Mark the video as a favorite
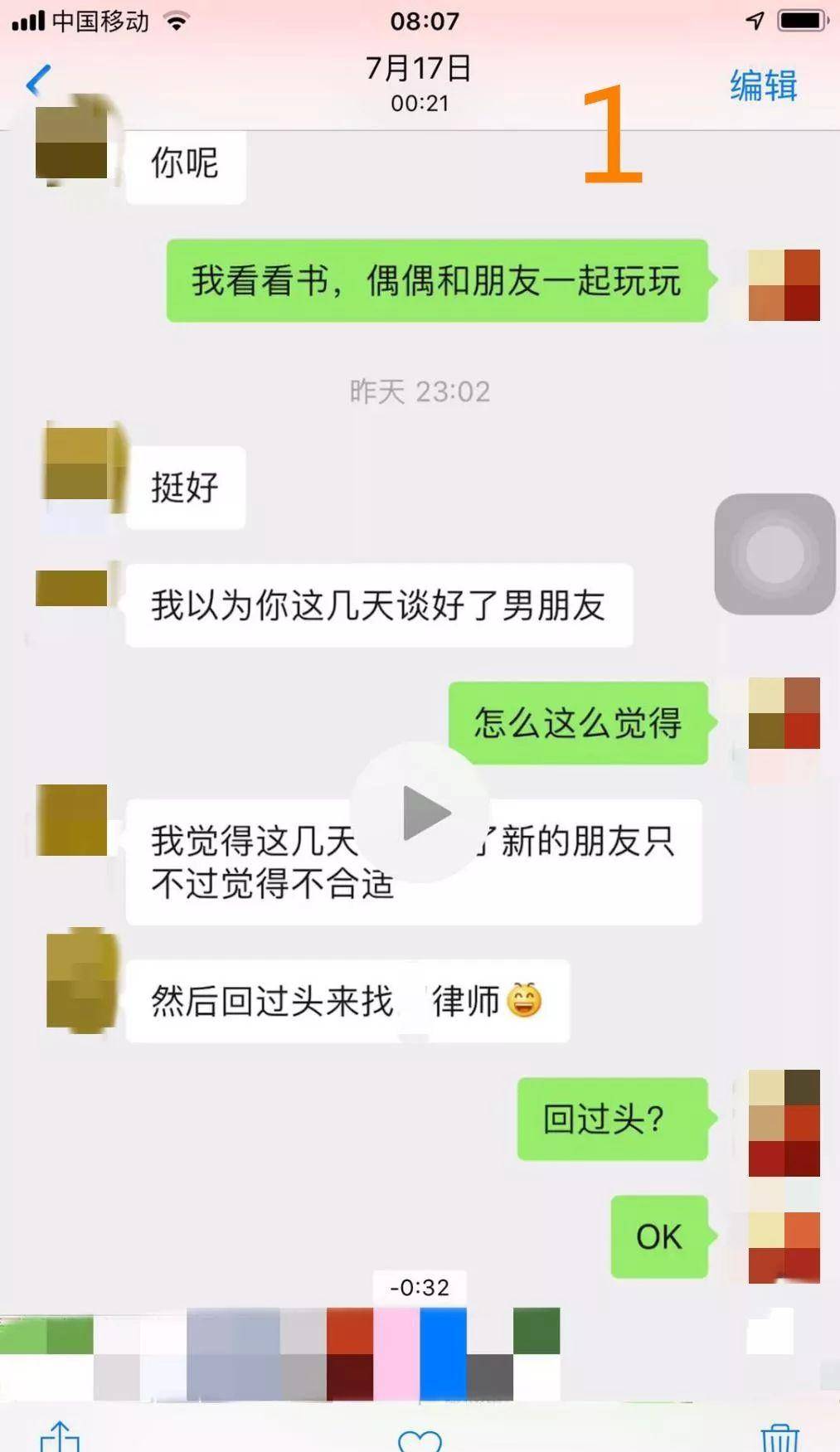The width and height of the screenshot is (840, 1452). pyautogui.click(x=420, y=1440)
